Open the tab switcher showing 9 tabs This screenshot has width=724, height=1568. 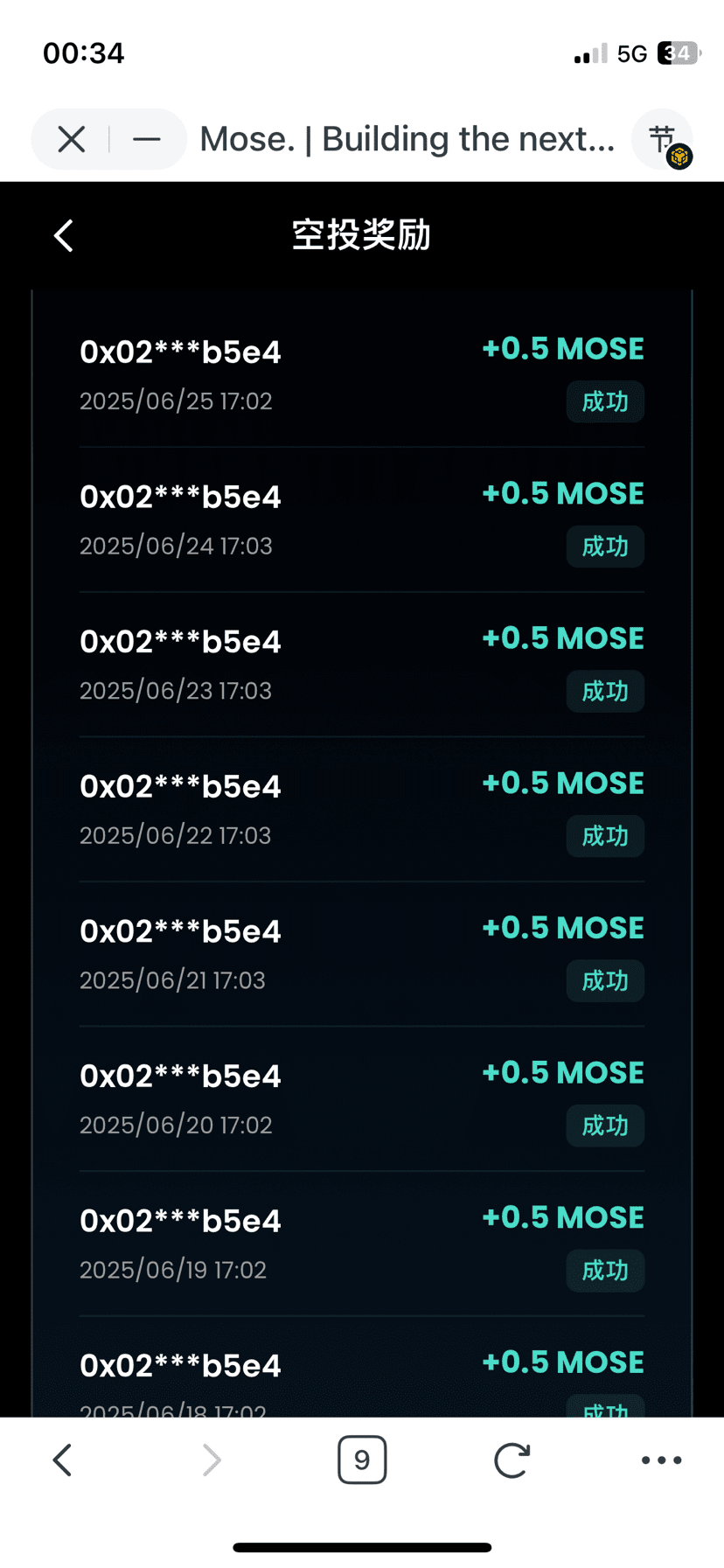point(362,1460)
